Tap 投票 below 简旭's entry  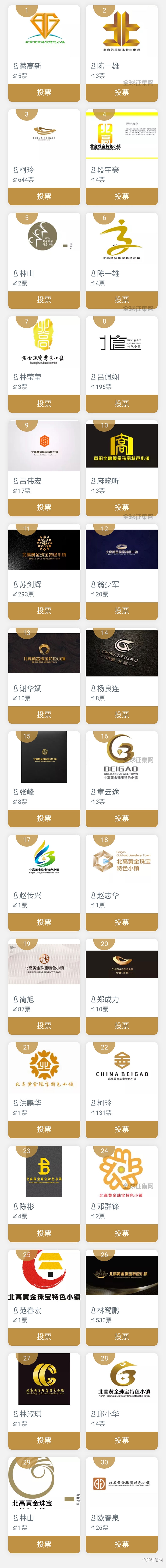(x=44, y=1026)
